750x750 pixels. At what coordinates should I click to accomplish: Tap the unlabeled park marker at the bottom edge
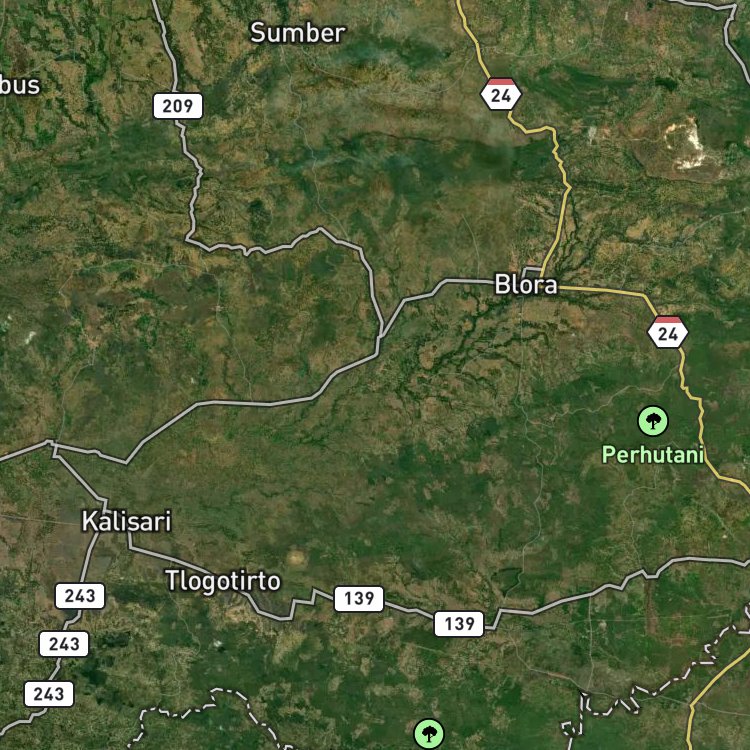pos(429,734)
